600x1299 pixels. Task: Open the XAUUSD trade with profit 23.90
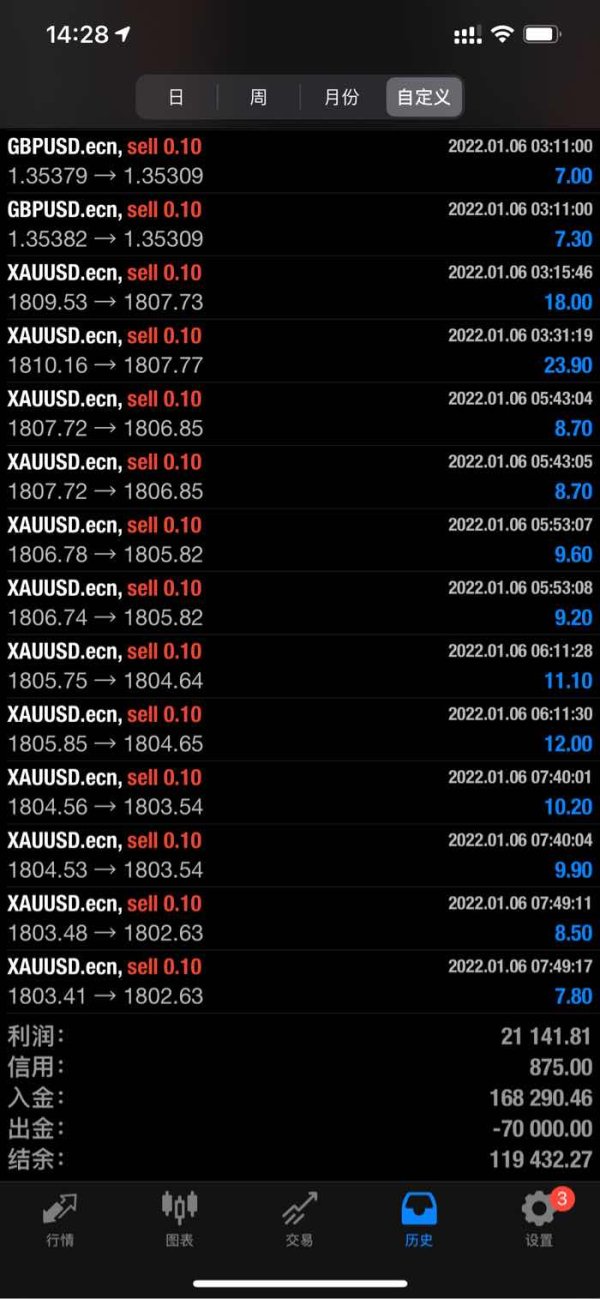click(x=300, y=350)
